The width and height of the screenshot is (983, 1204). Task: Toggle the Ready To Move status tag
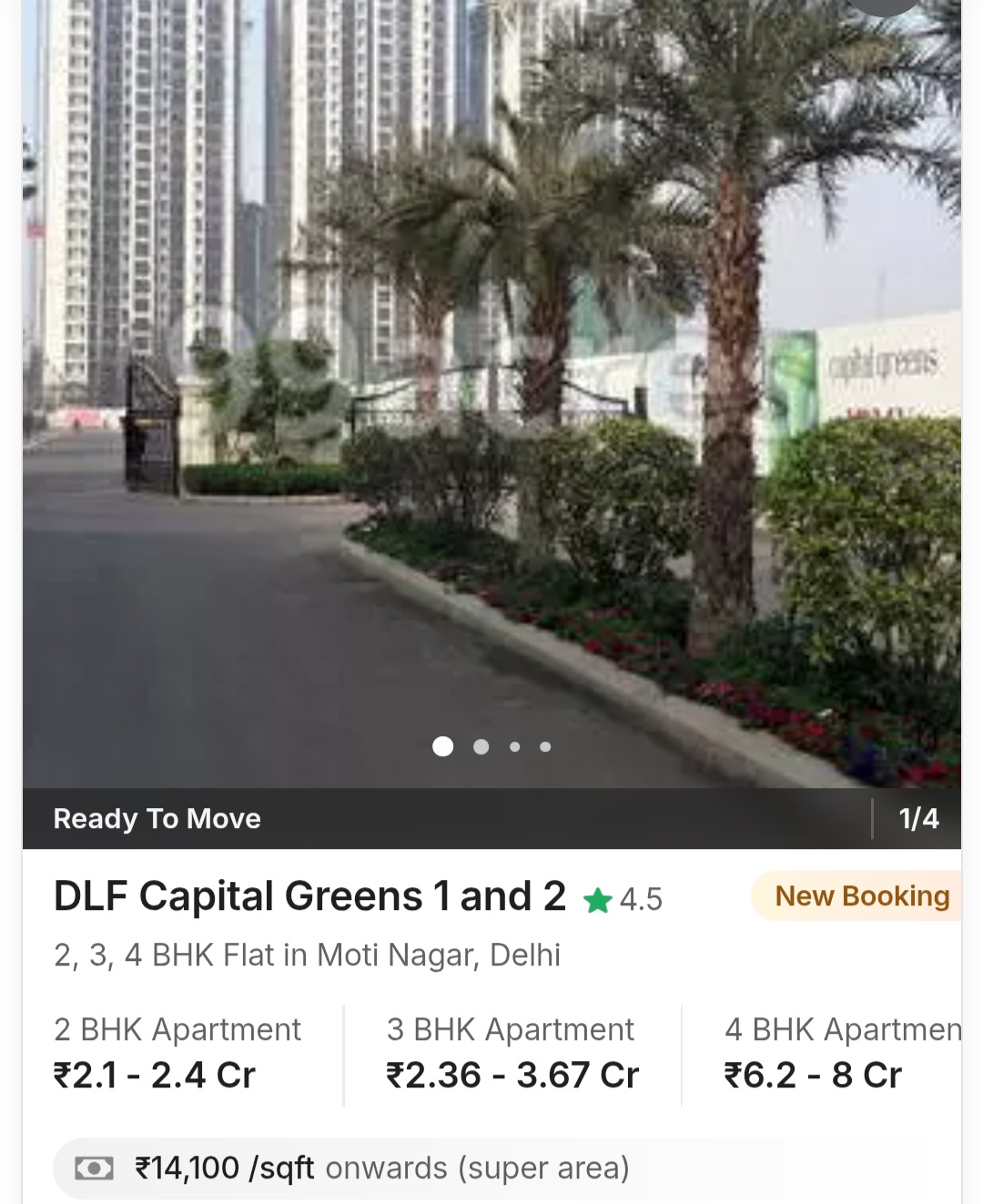click(157, 818)
